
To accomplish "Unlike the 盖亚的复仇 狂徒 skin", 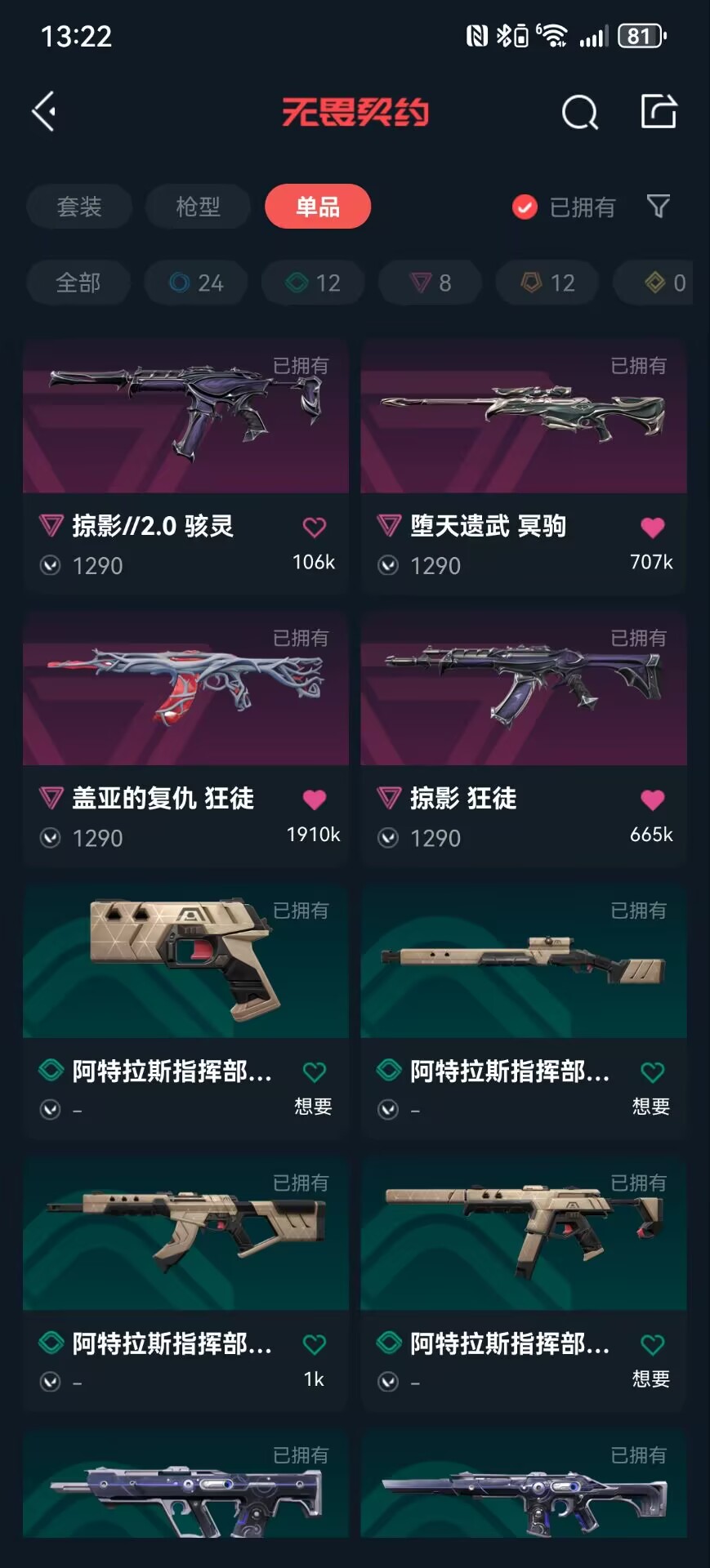I will pos(315,800).
